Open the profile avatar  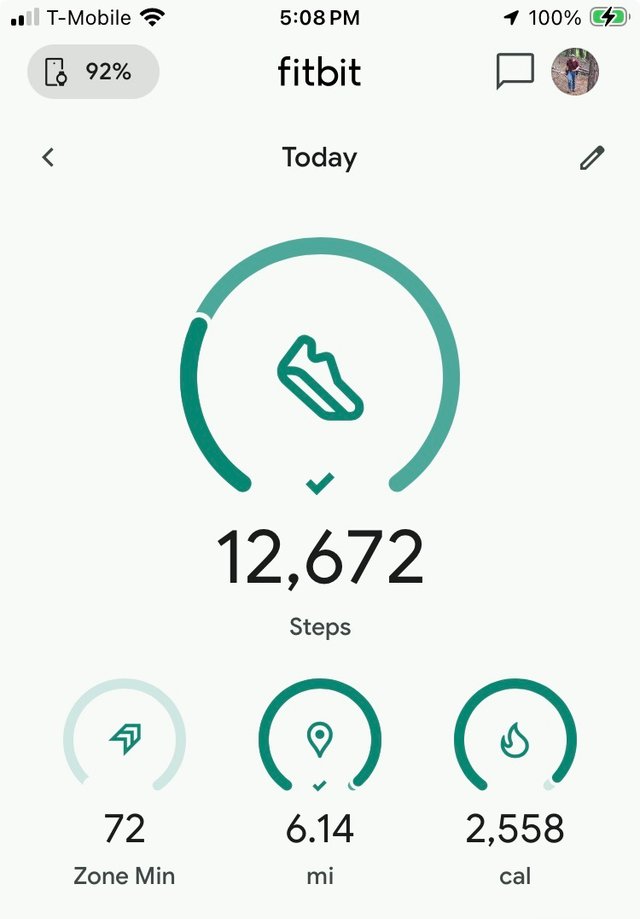576,72
